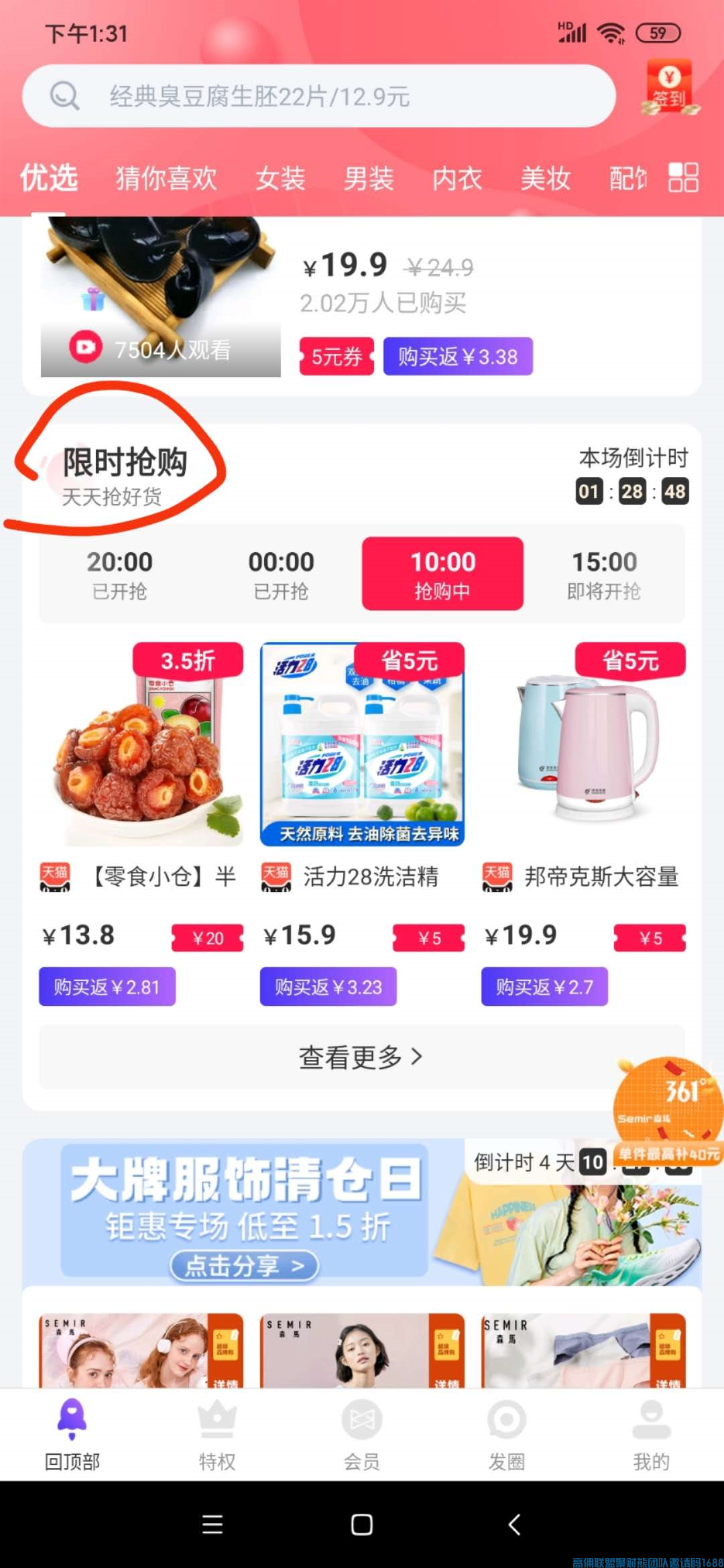Tap 点击分享 on the clearance banner
This screenshot has height=1568, width=724.
click(x=245, y=1266)
